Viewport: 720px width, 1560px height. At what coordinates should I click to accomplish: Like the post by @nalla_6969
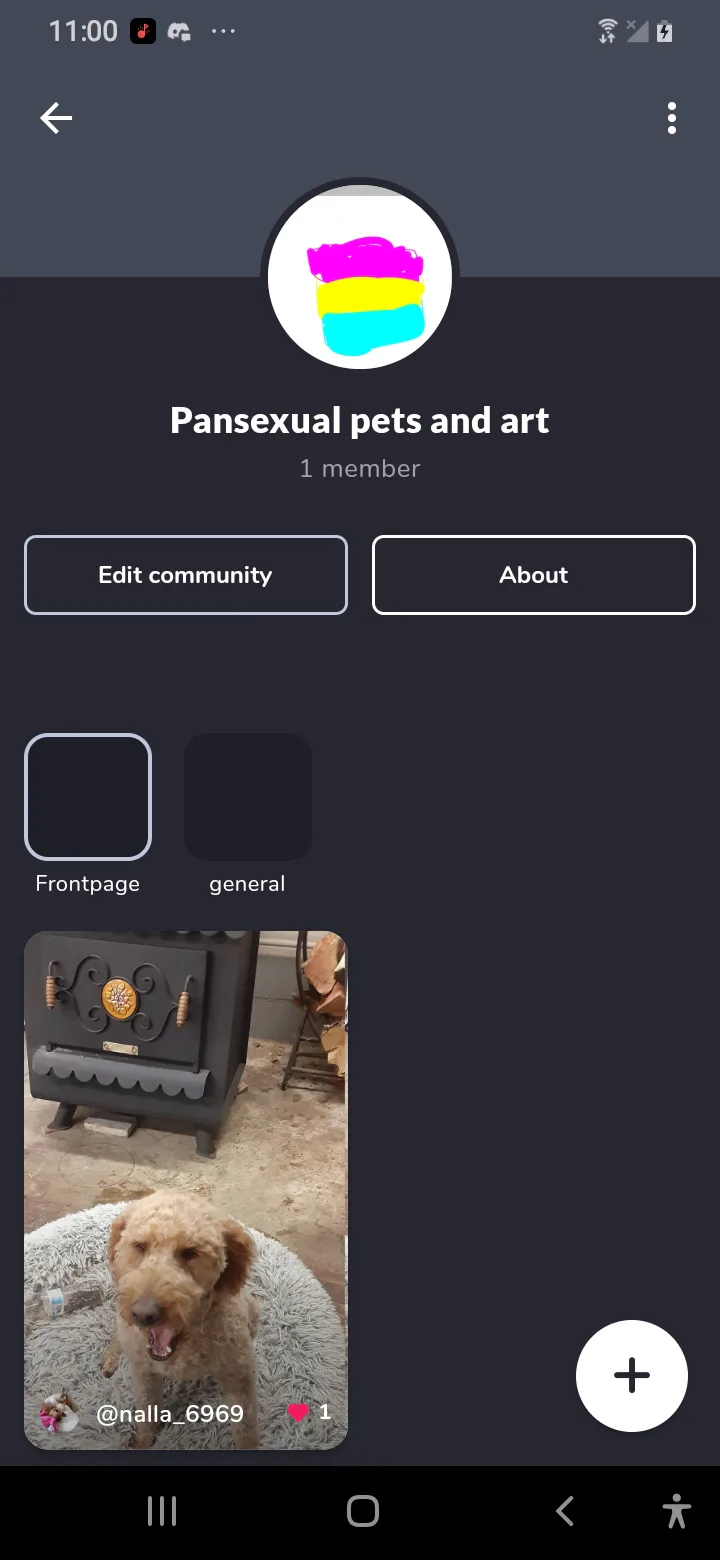pos(298,1413)
